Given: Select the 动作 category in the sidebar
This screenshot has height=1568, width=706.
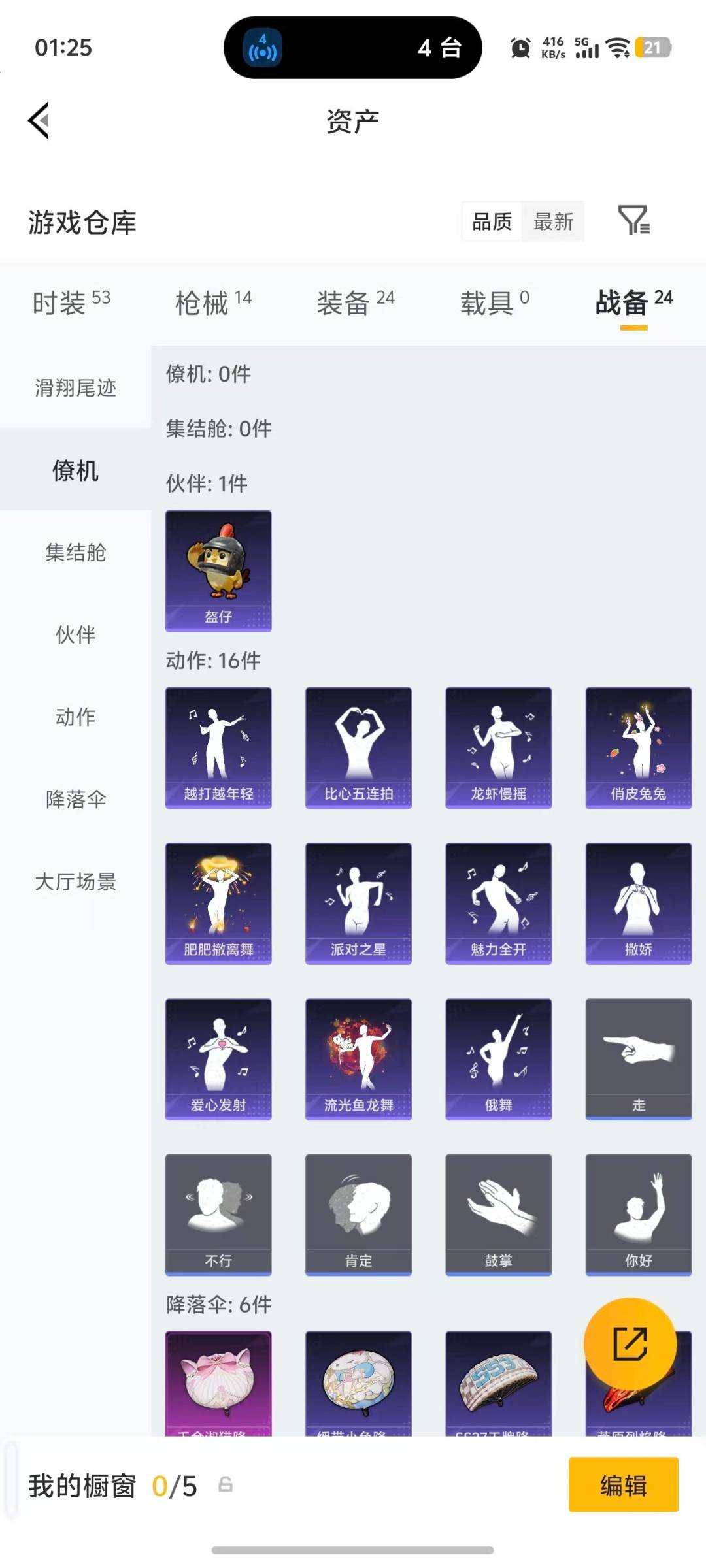Looking at the screenshot, I should 75,717.
